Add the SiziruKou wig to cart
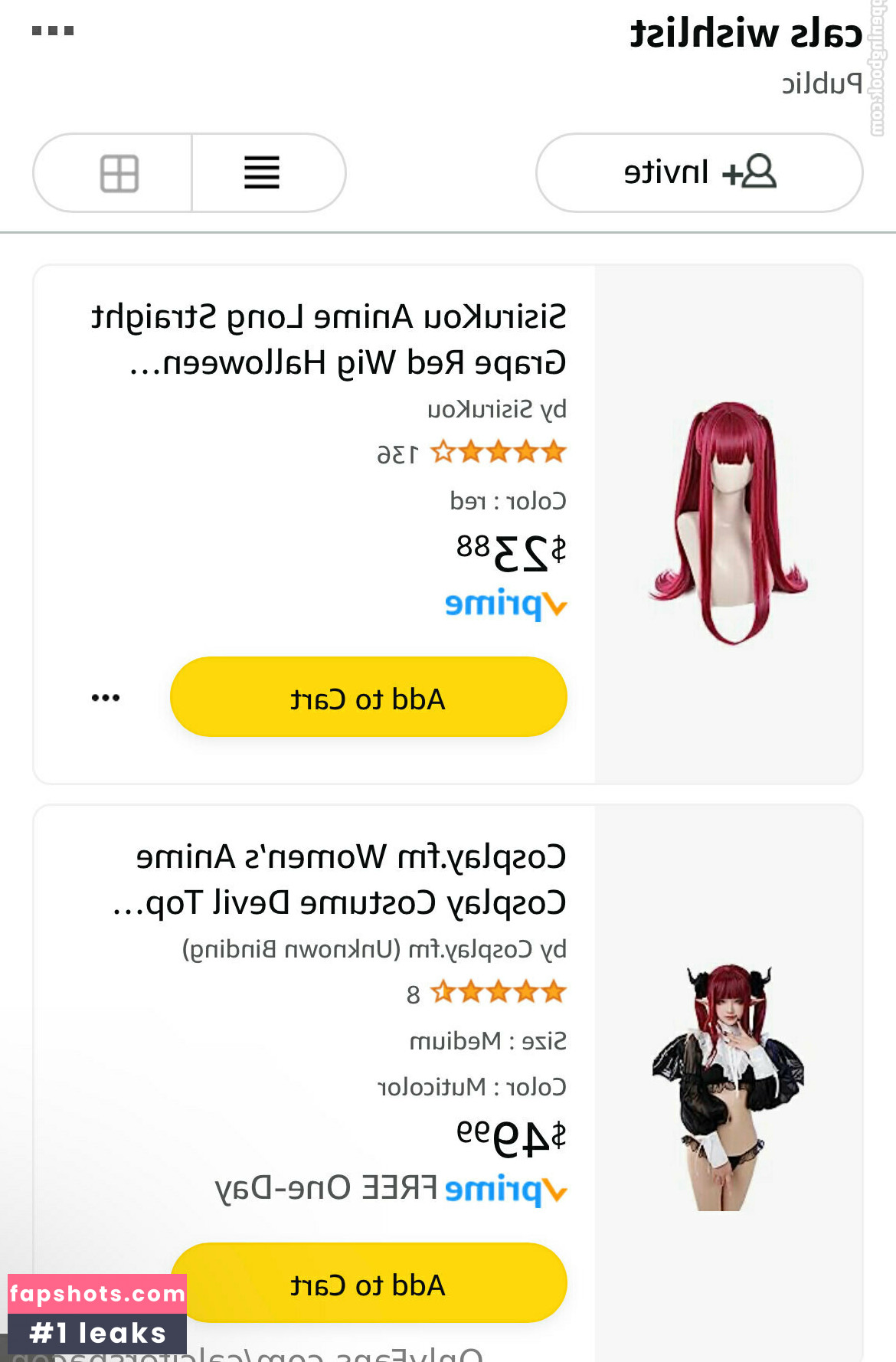Viewport: 896px width, 1362px height. pyautogui.click(x=368, y=698)
